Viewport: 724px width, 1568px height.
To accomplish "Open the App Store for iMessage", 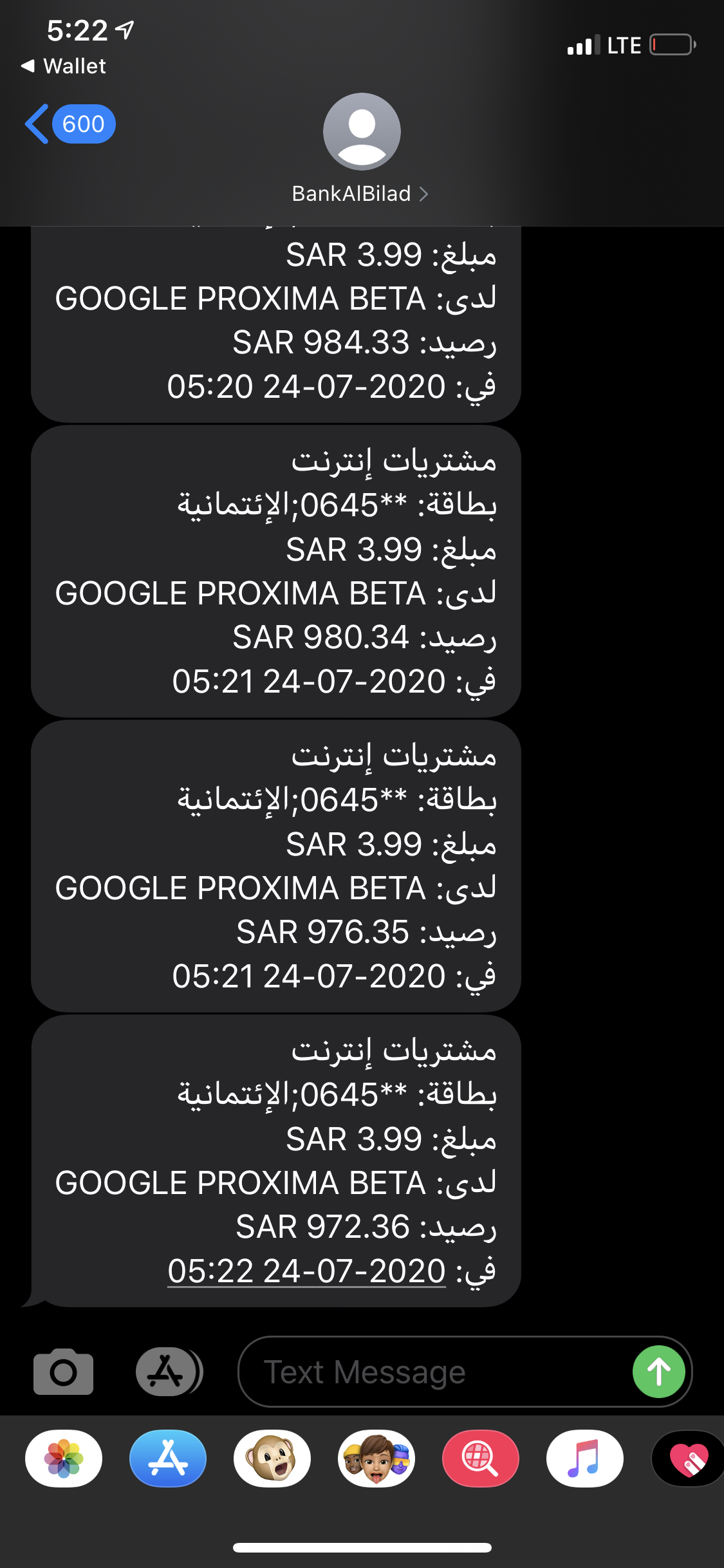I will point(168,1459).
